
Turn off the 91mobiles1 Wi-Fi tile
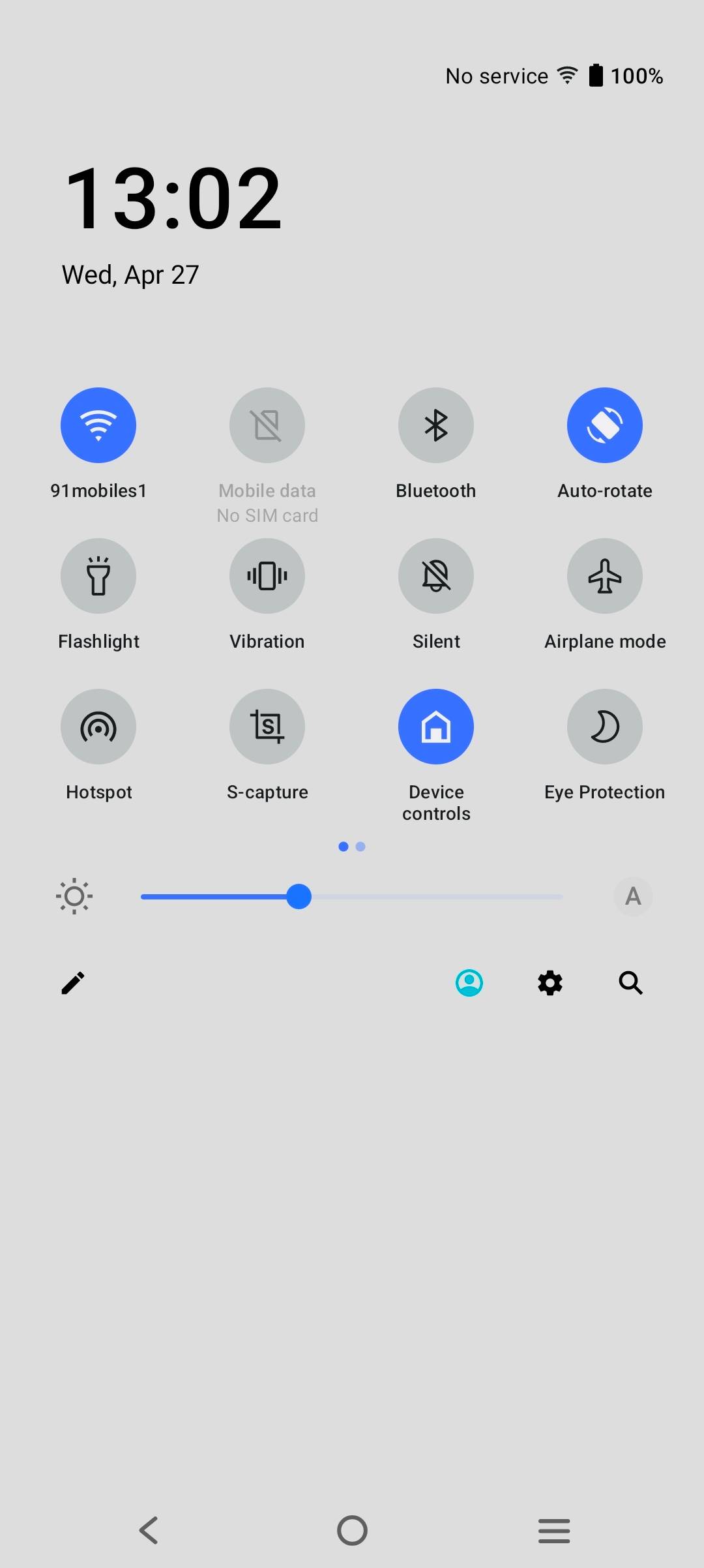tap(98, 425)
